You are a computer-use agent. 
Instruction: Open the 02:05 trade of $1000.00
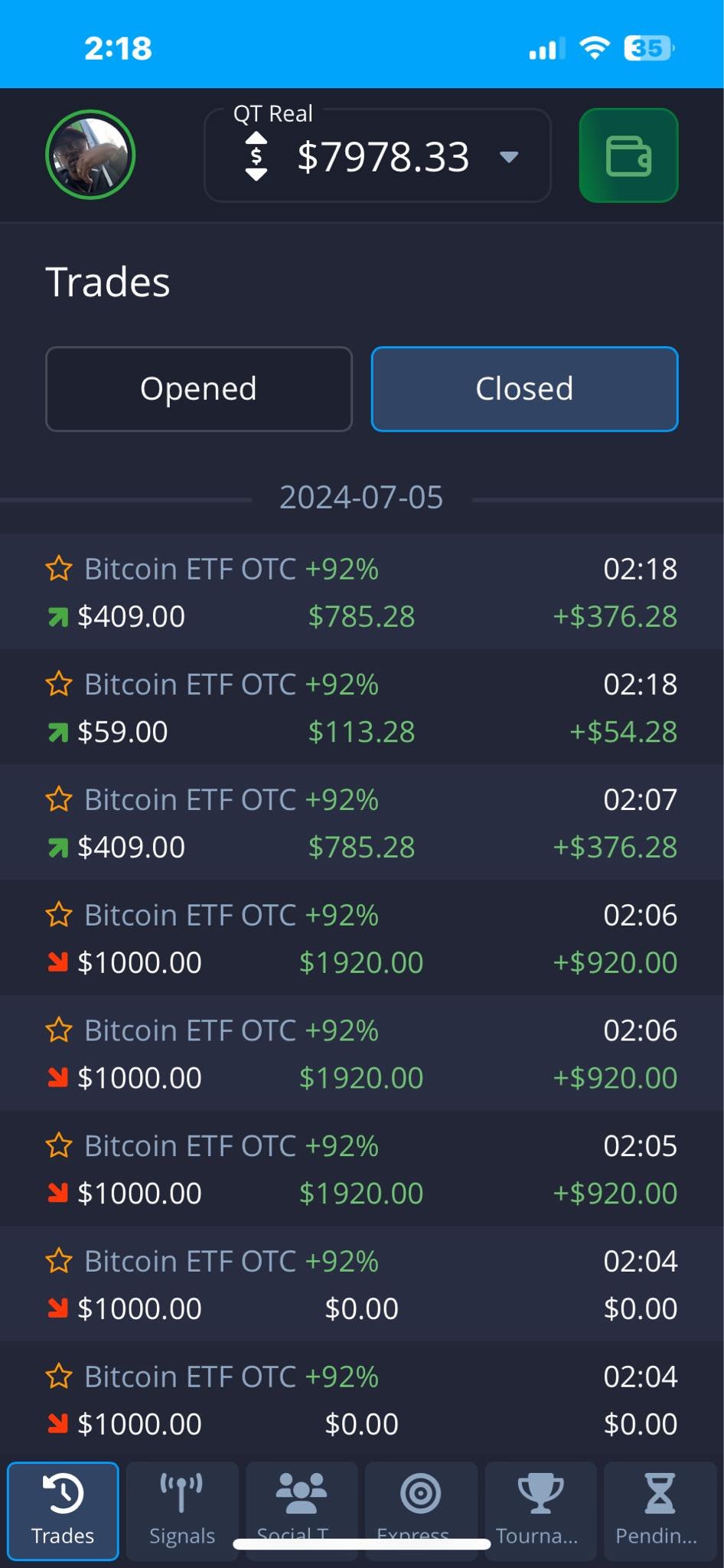361,1169
